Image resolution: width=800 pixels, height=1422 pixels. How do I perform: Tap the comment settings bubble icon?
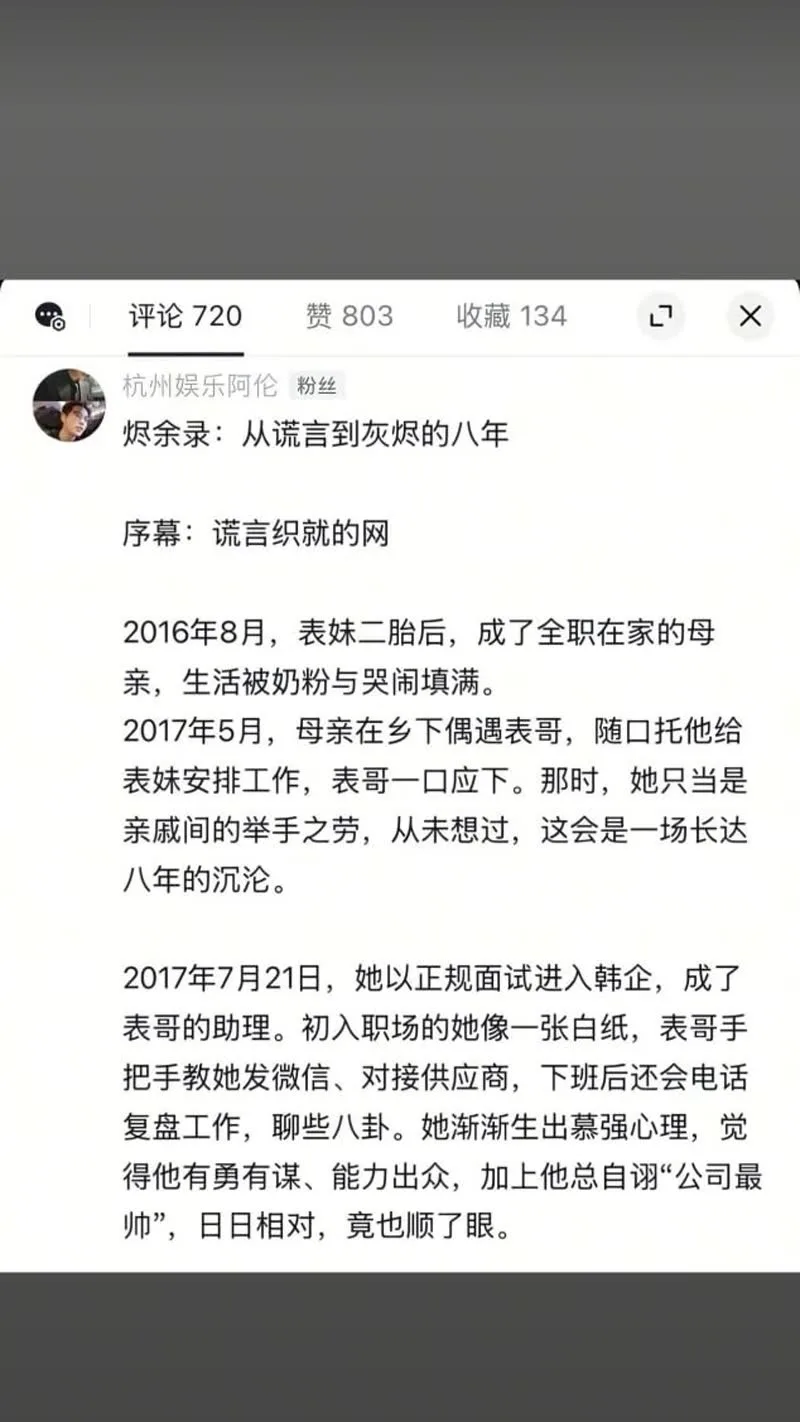(x=50, y=317)
